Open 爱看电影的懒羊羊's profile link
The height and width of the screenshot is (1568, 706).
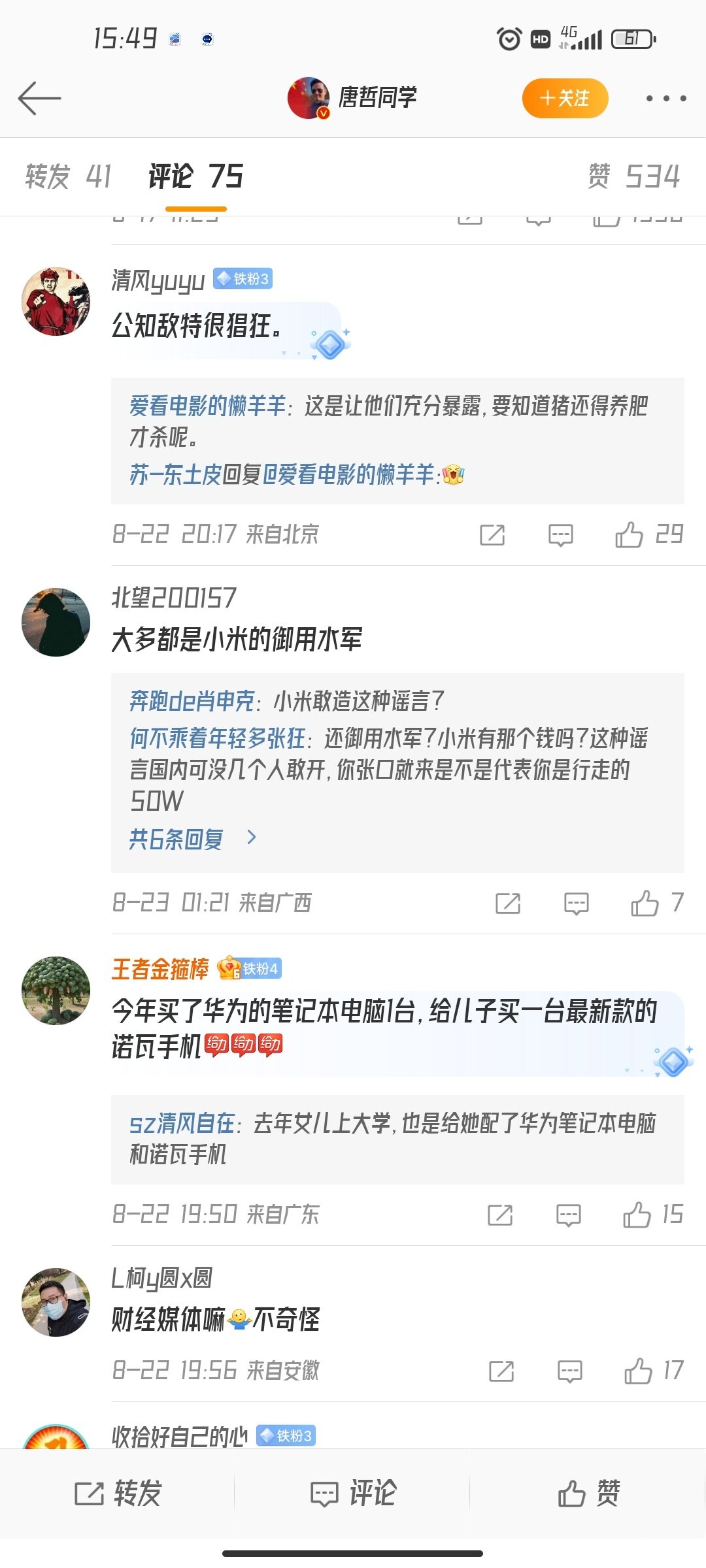(x=207, y=406)
